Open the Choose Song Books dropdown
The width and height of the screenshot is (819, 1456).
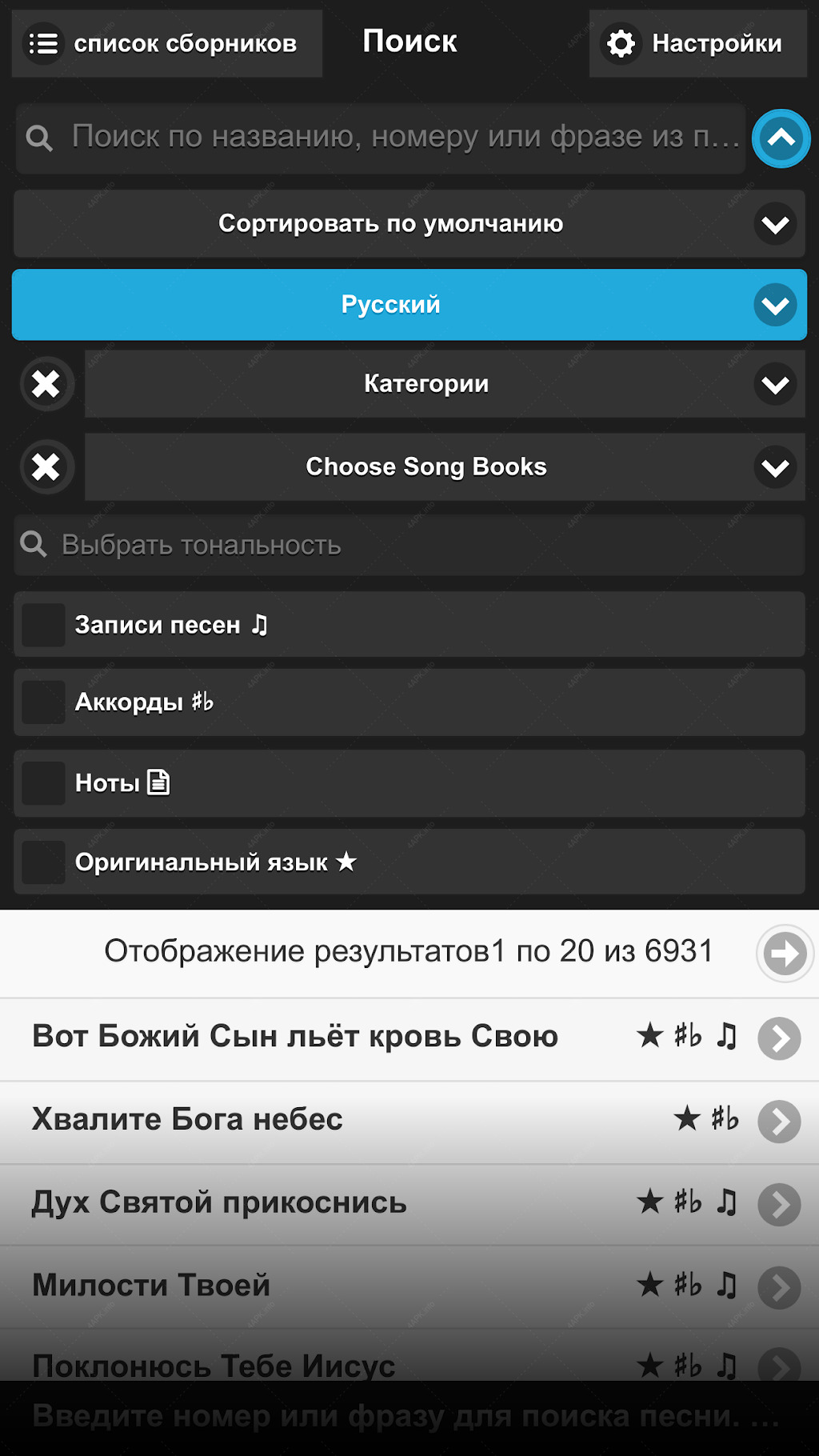tap(445, 467)
